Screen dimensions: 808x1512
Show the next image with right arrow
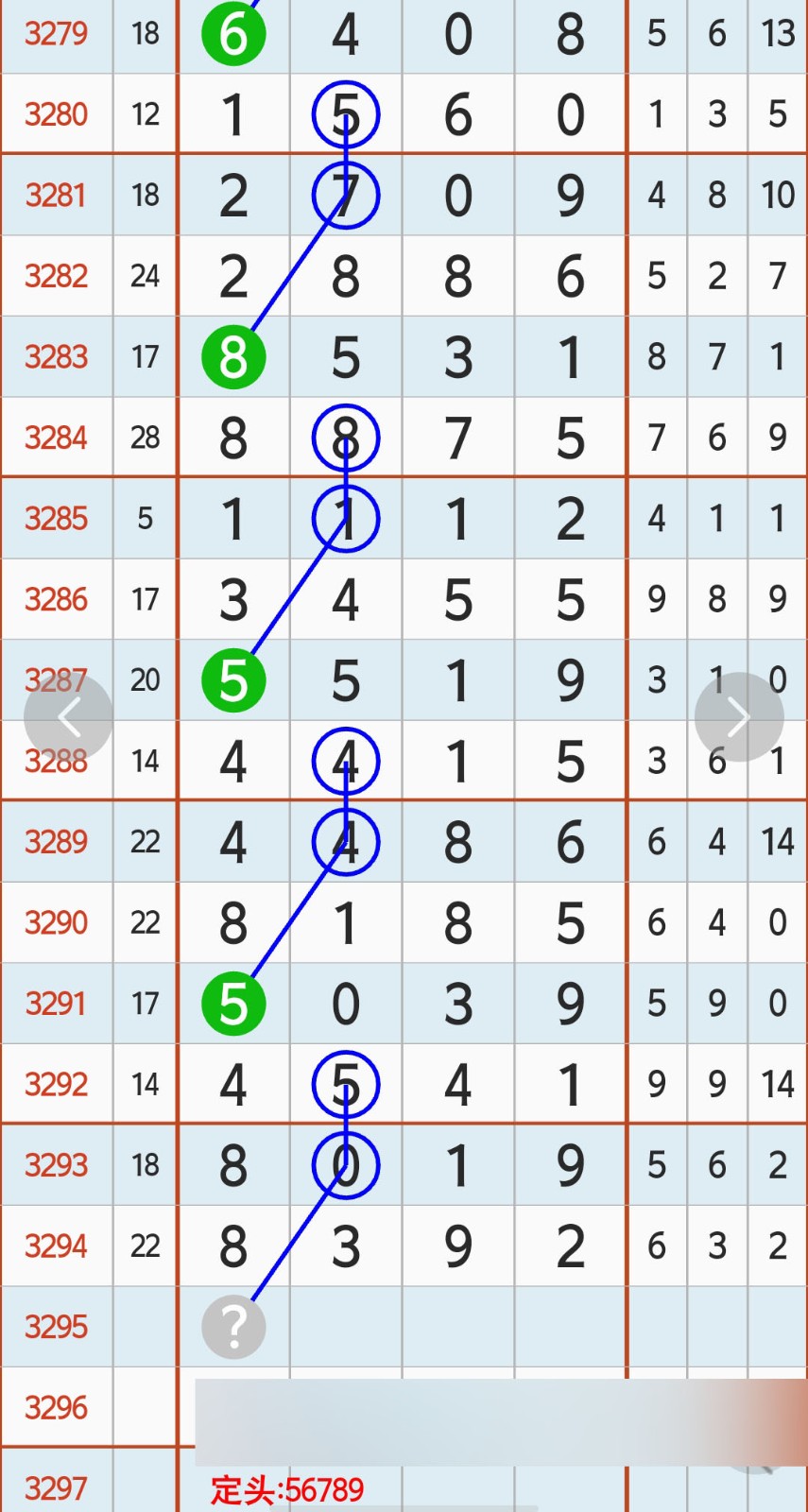point(738,717)
